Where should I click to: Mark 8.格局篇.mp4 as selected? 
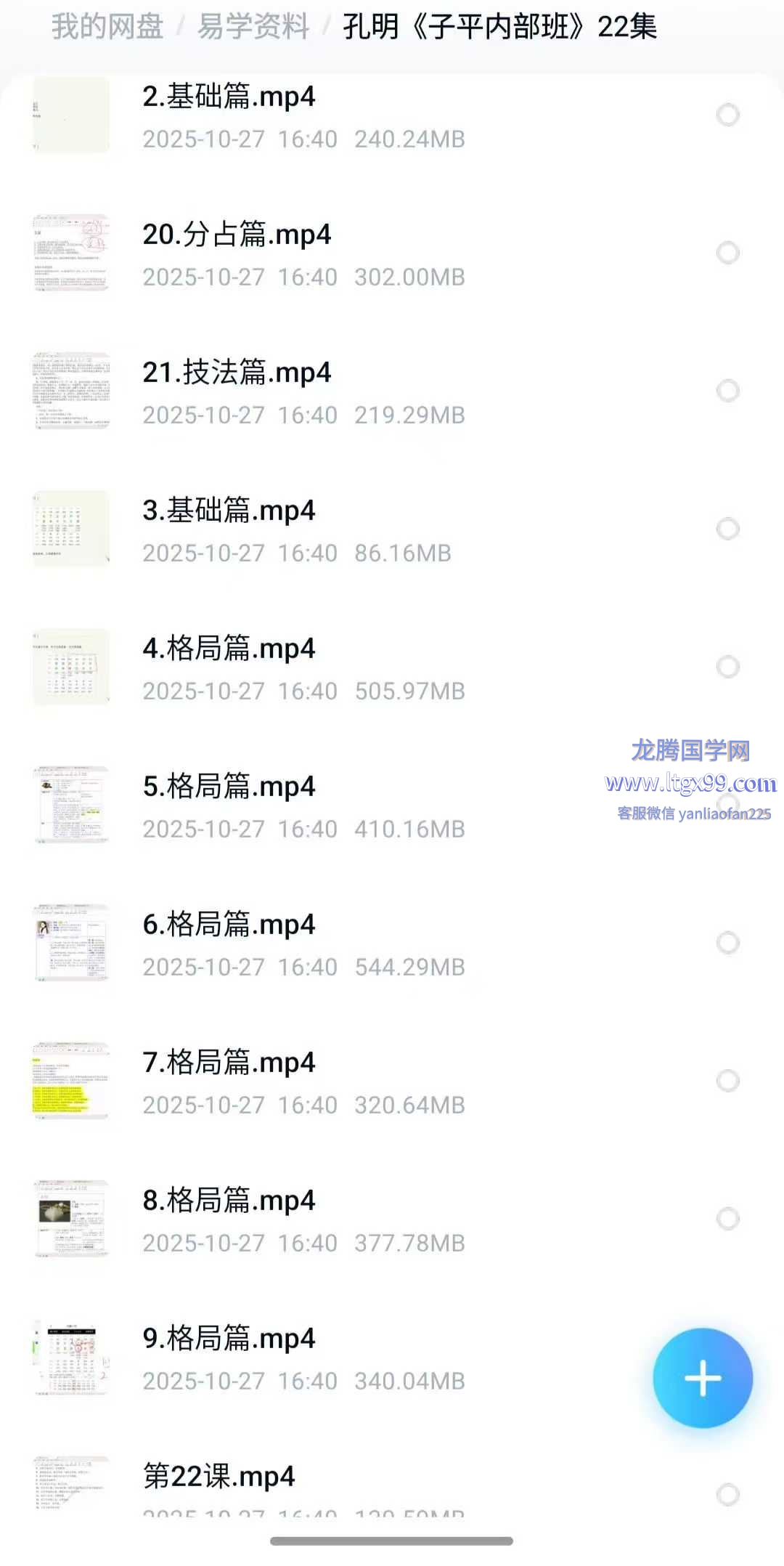click(x=727, y=1219)
